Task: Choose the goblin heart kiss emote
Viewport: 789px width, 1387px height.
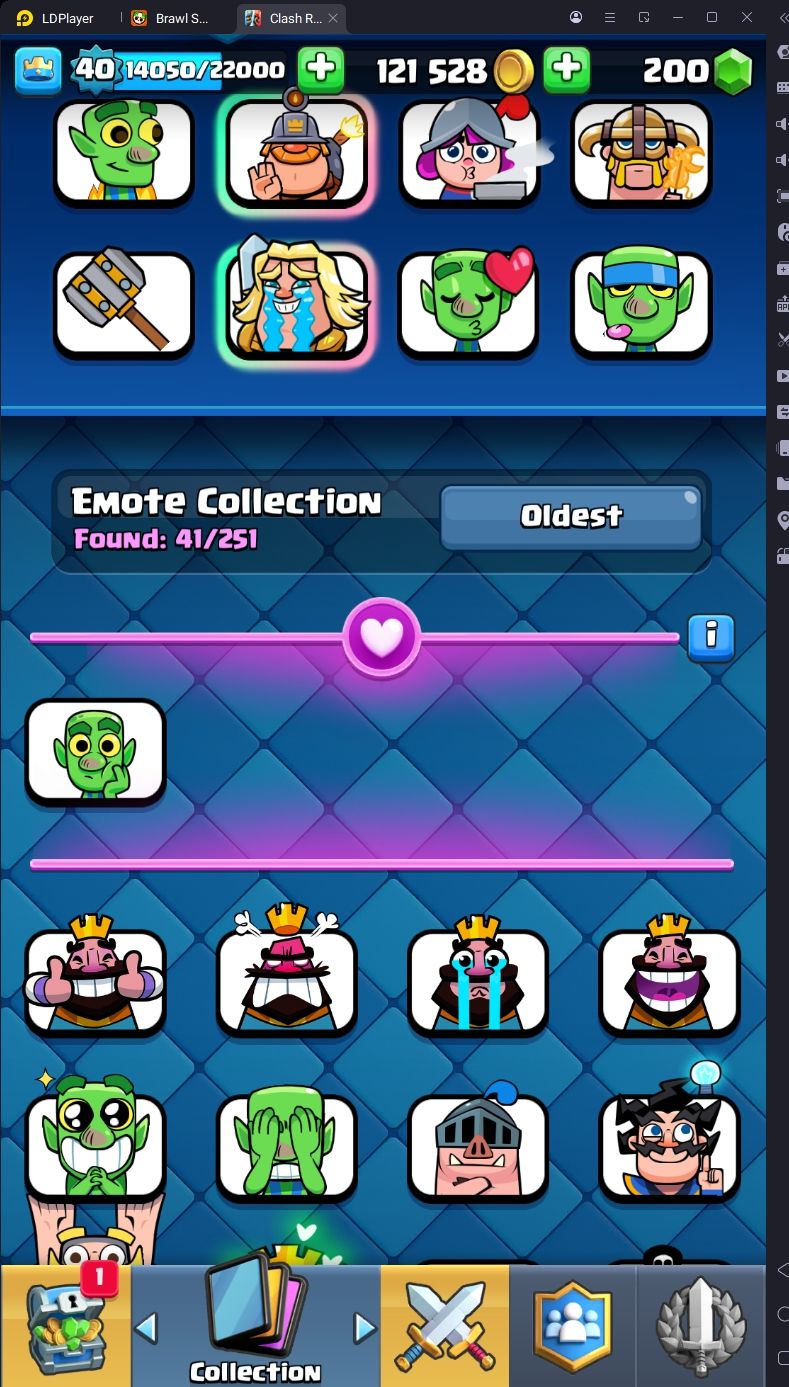Action: pos(468,304)
